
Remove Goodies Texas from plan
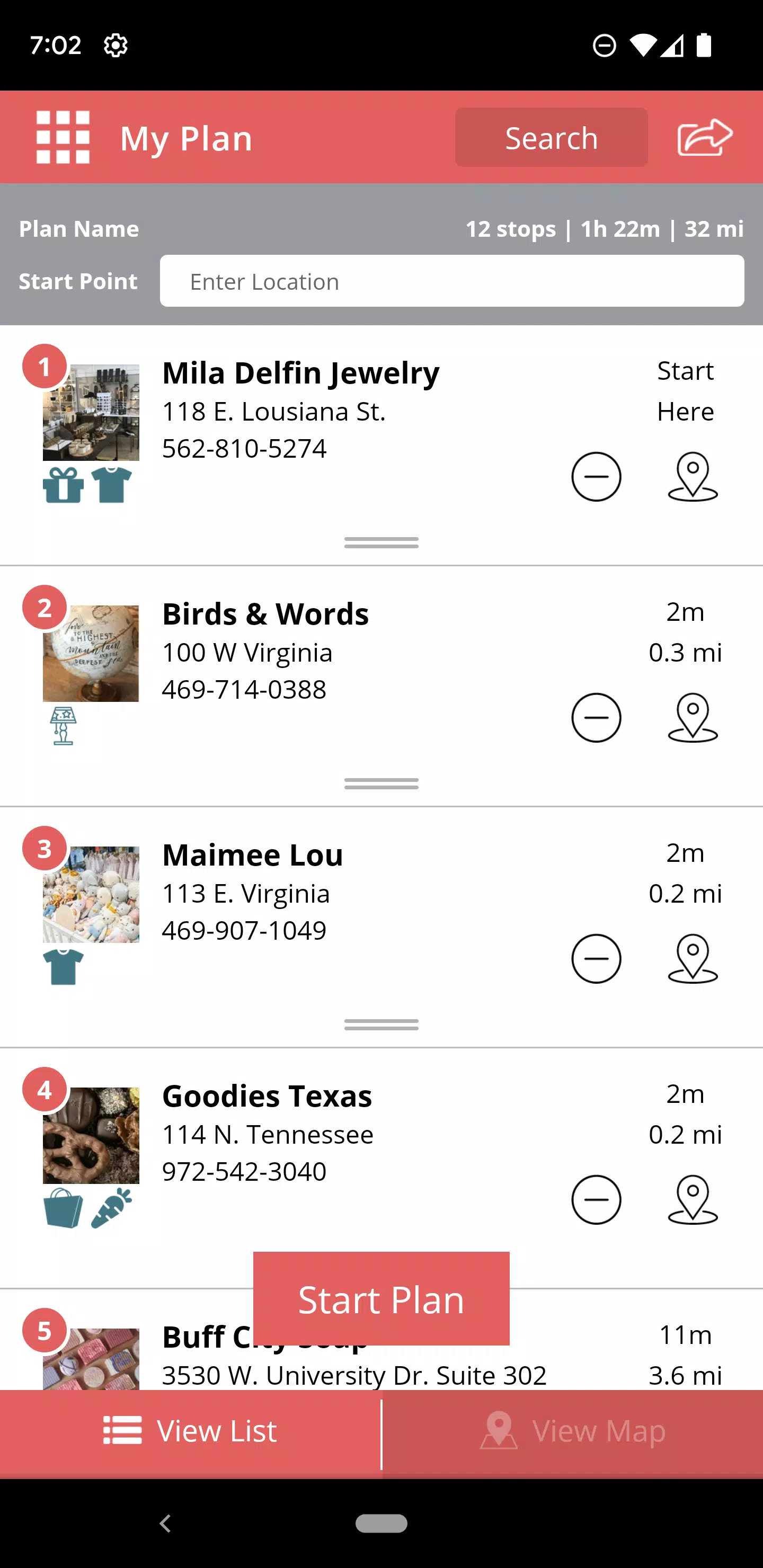pos(596,1200)
